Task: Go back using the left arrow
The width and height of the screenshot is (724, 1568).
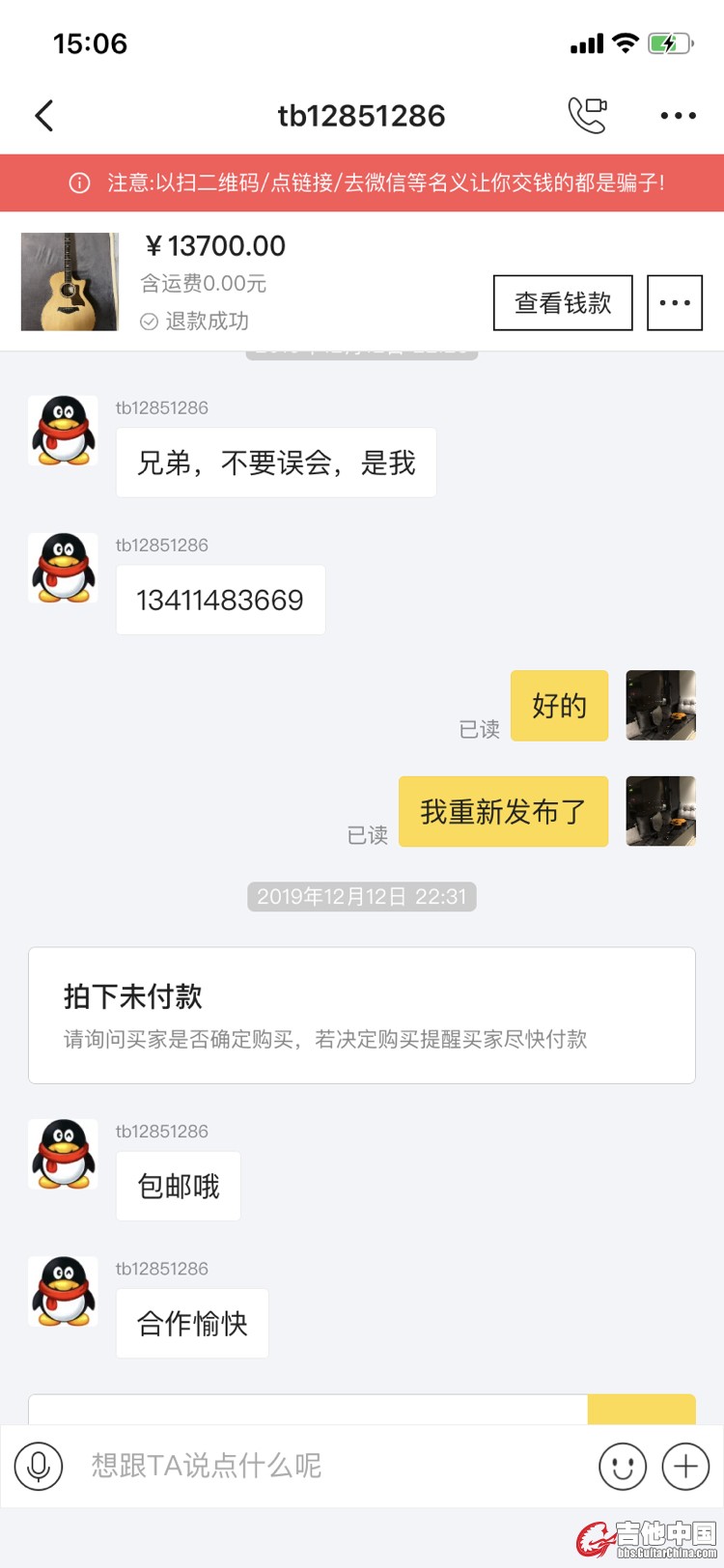Action: pyautogui.click(x=44, y=116)
